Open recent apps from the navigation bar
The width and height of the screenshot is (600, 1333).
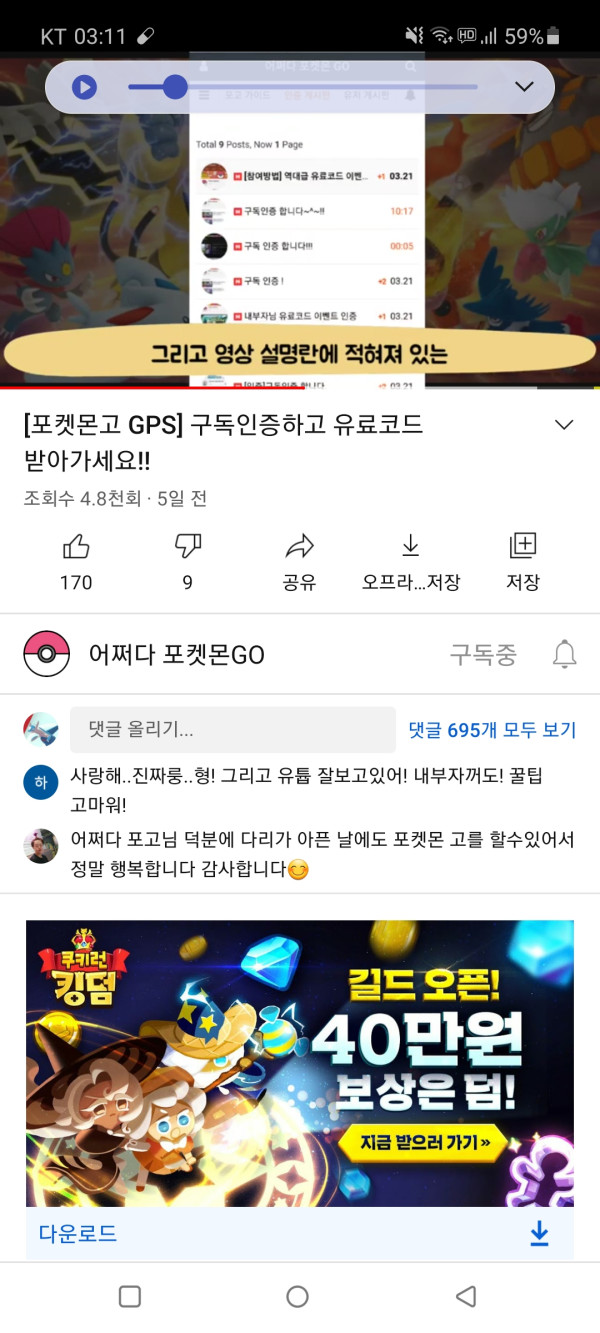130,1296
